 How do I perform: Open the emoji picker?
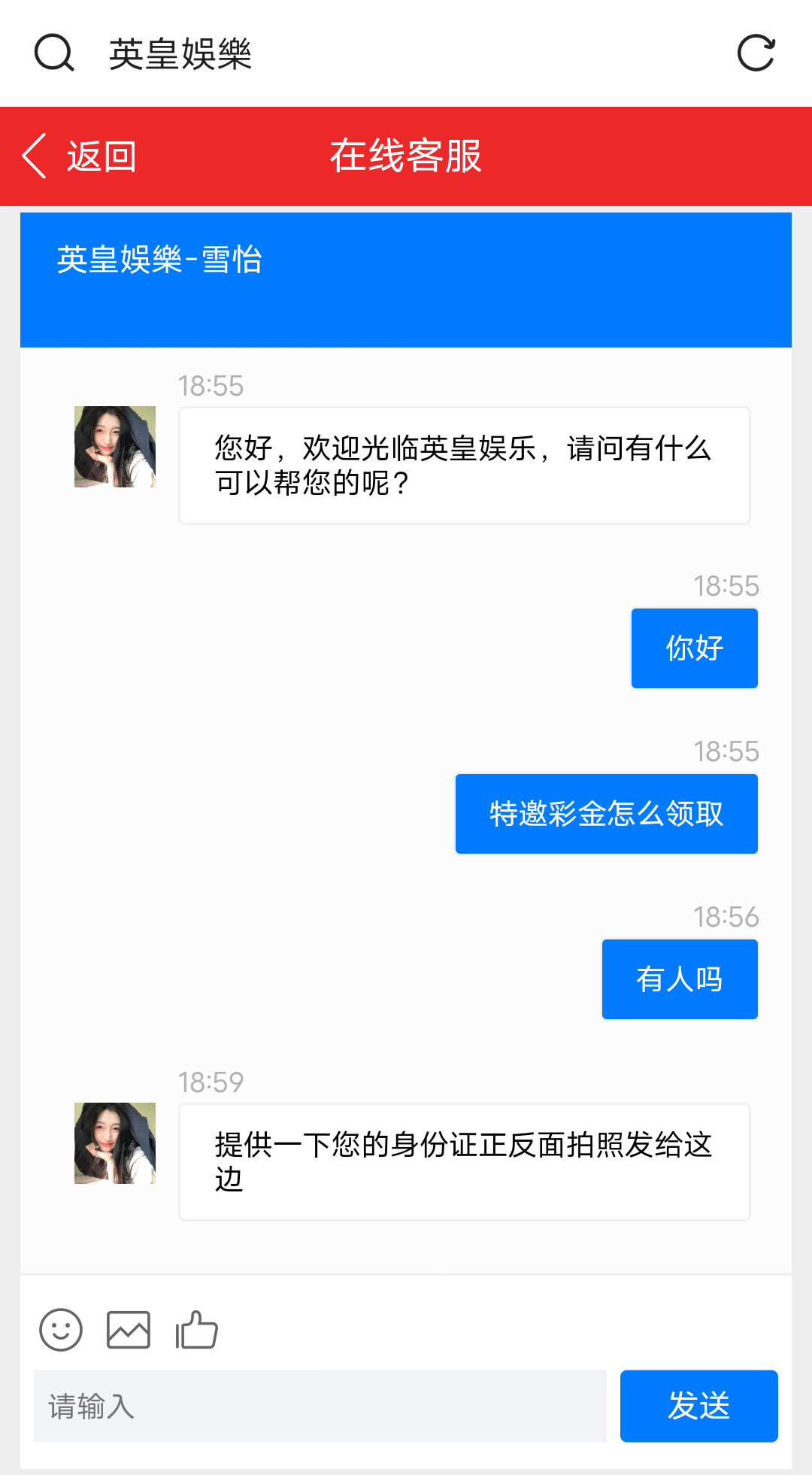(61, 1330)
